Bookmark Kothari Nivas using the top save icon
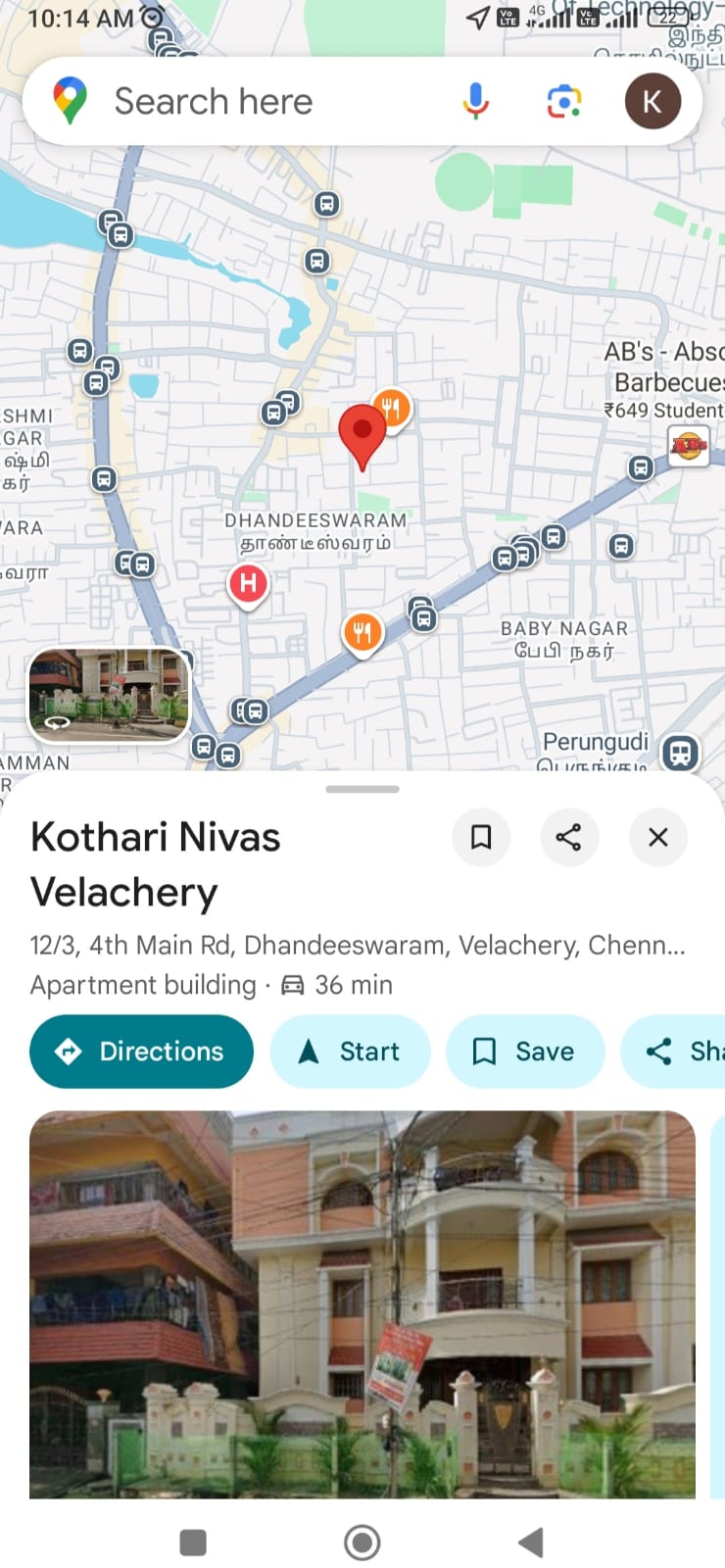725x1568 pixels. 481,837
